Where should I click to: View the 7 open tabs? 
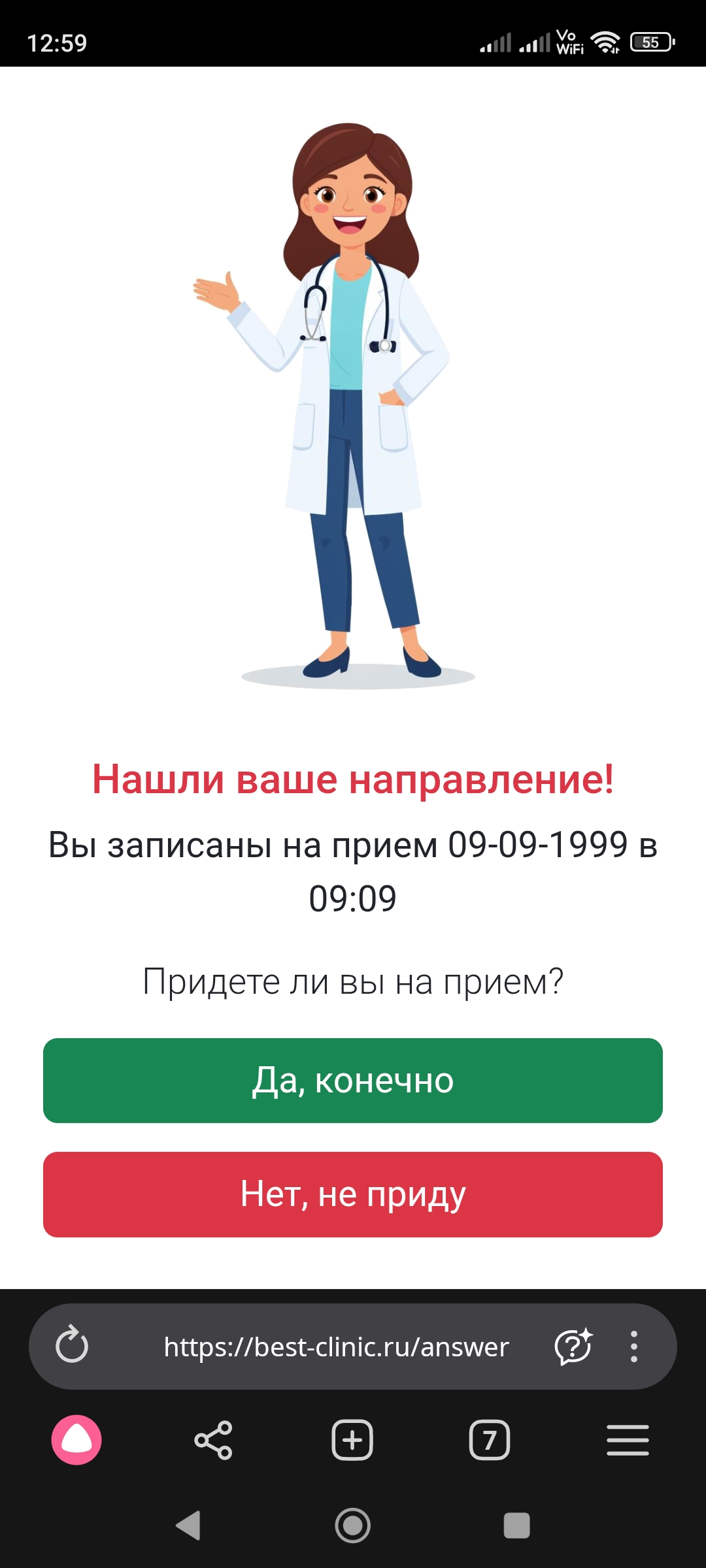click(490, 1440)
